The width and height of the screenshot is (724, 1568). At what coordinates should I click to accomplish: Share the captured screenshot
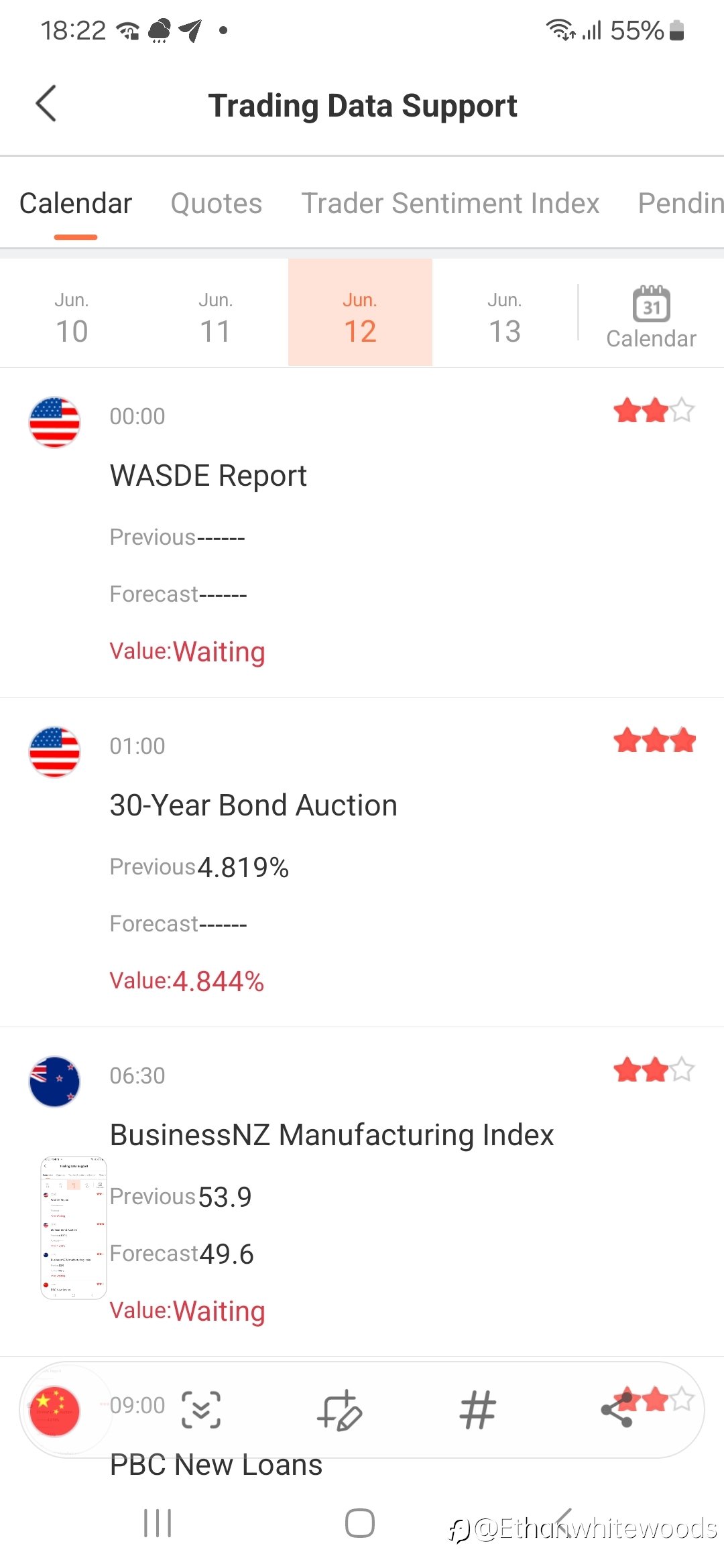[617, 1410]
